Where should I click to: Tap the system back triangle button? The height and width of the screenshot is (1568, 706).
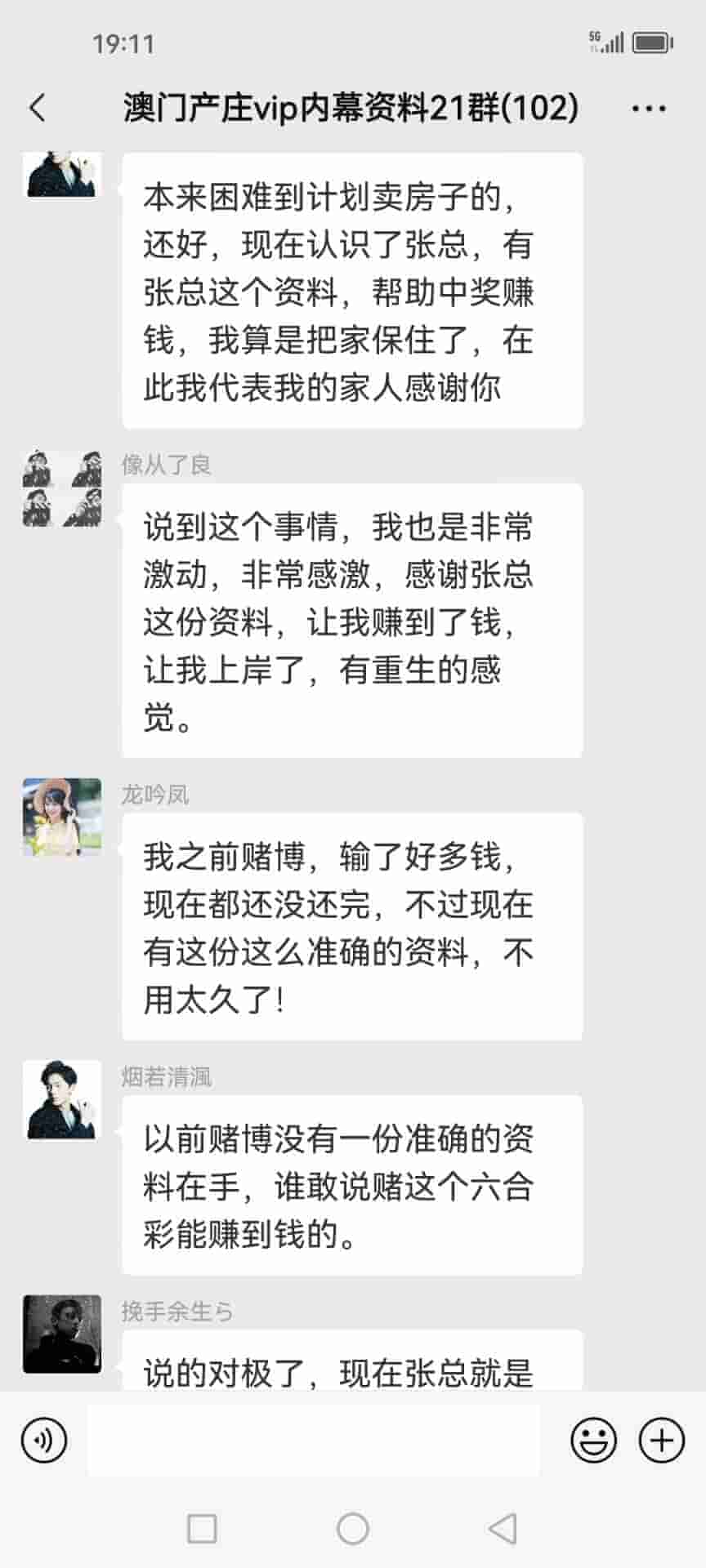click(x=502, y=1528)
